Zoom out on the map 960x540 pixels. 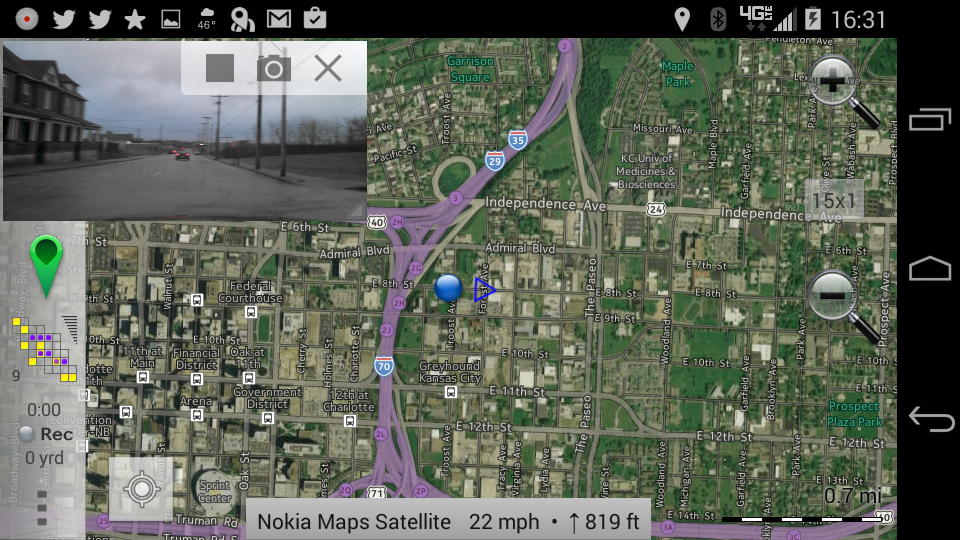pos(832,295)
